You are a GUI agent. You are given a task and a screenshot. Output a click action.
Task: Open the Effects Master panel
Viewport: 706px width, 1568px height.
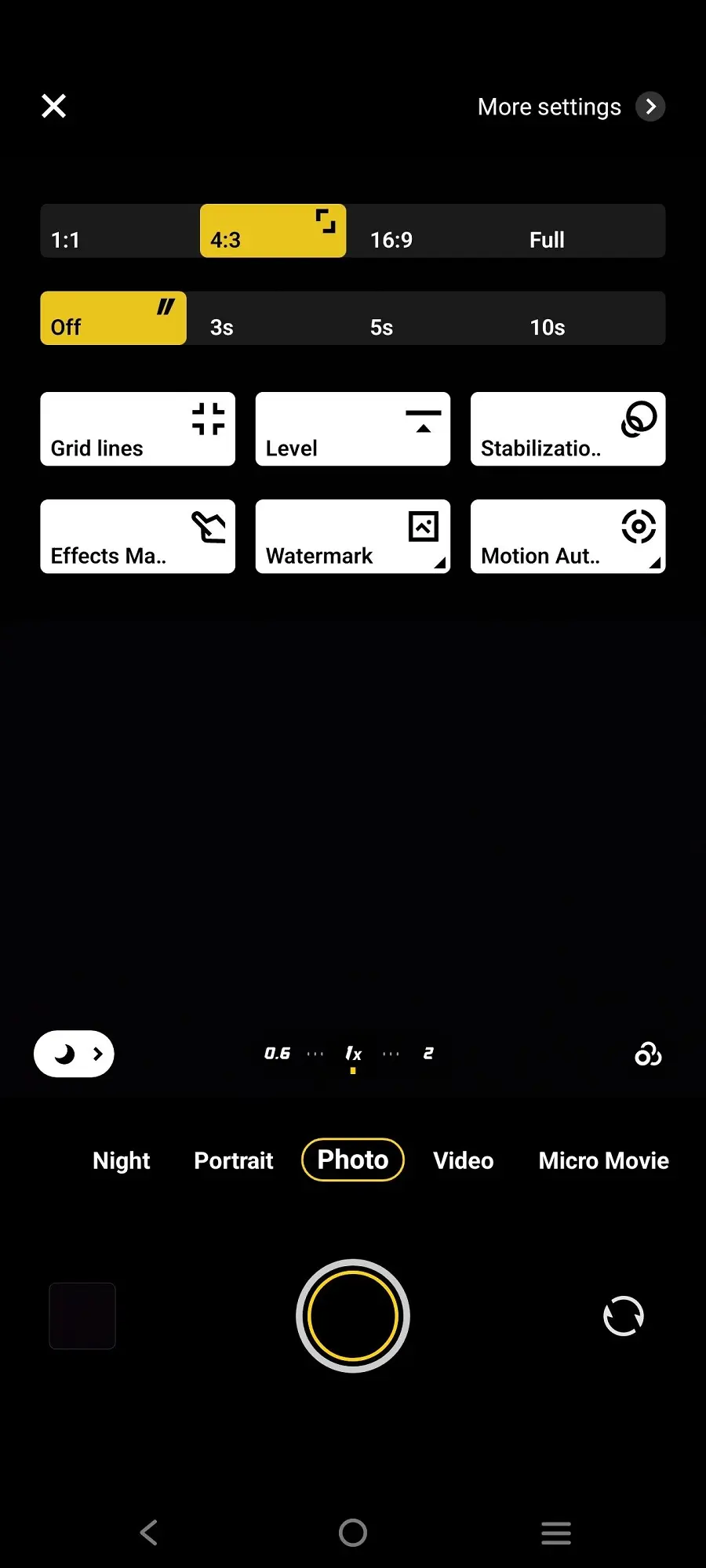(137, 536)
